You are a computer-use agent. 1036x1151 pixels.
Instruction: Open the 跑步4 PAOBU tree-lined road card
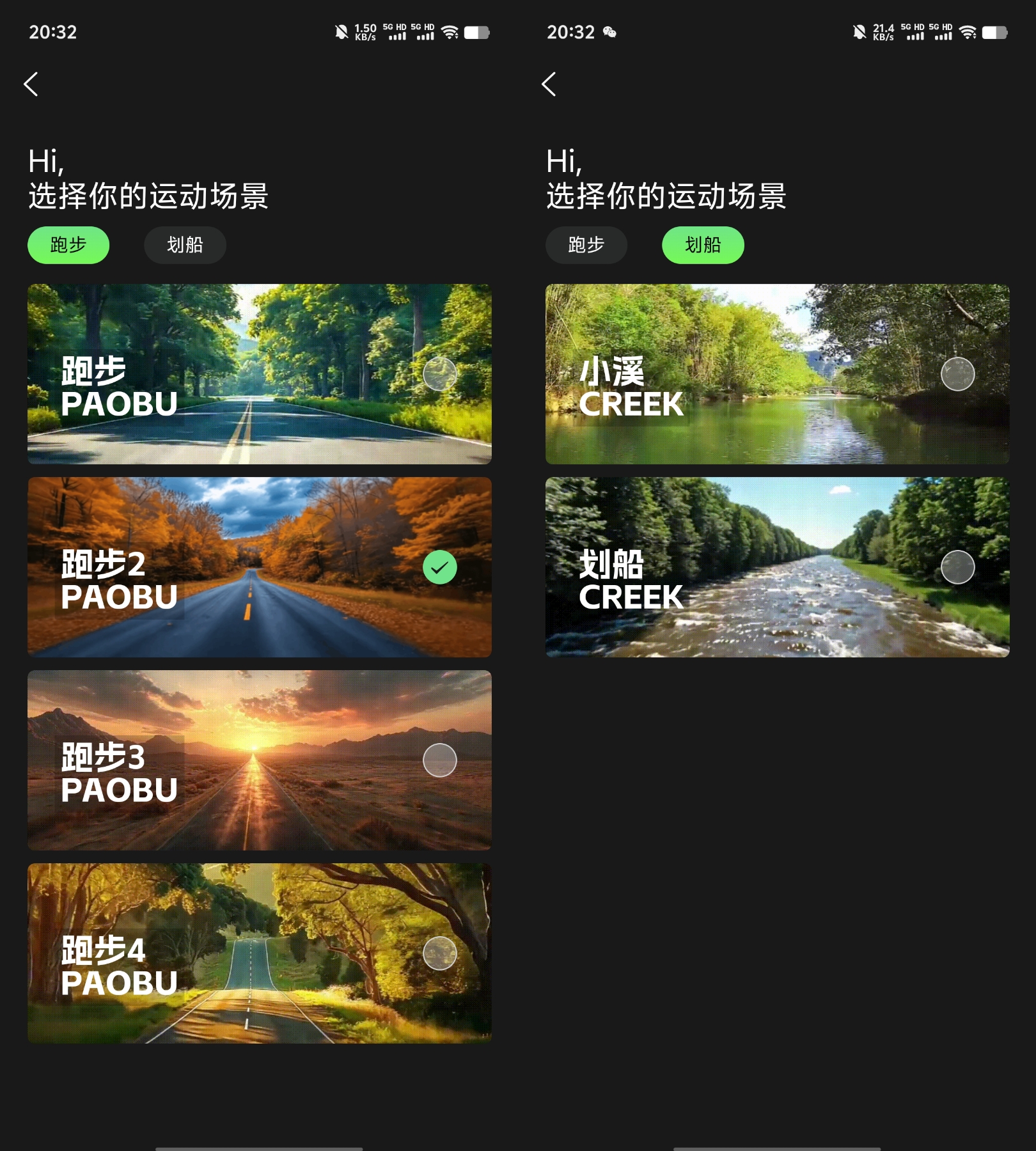click(x=259, y=953)
